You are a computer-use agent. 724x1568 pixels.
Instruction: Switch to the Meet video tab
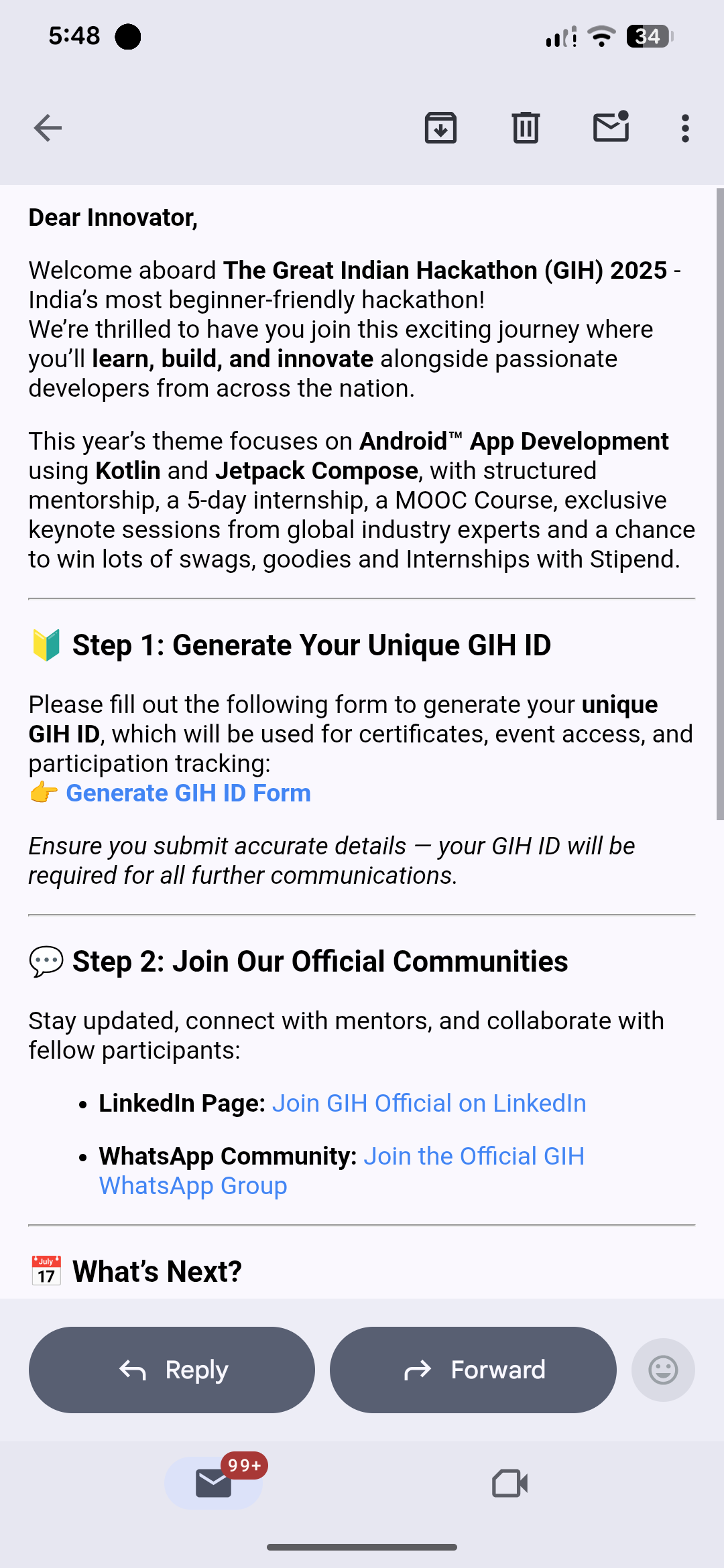(x=510, y=1483)
